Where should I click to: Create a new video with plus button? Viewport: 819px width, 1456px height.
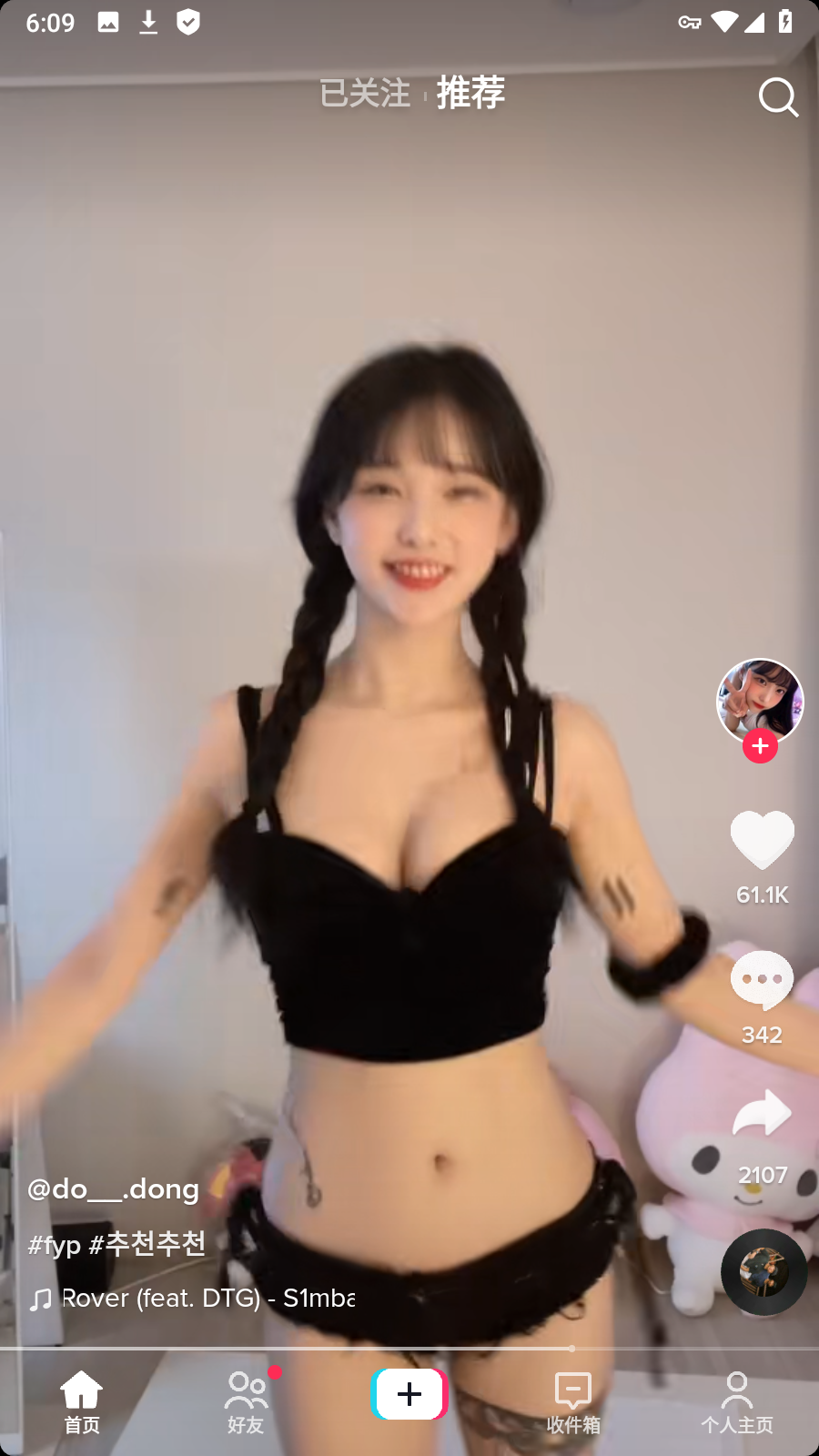(409, 1394)
